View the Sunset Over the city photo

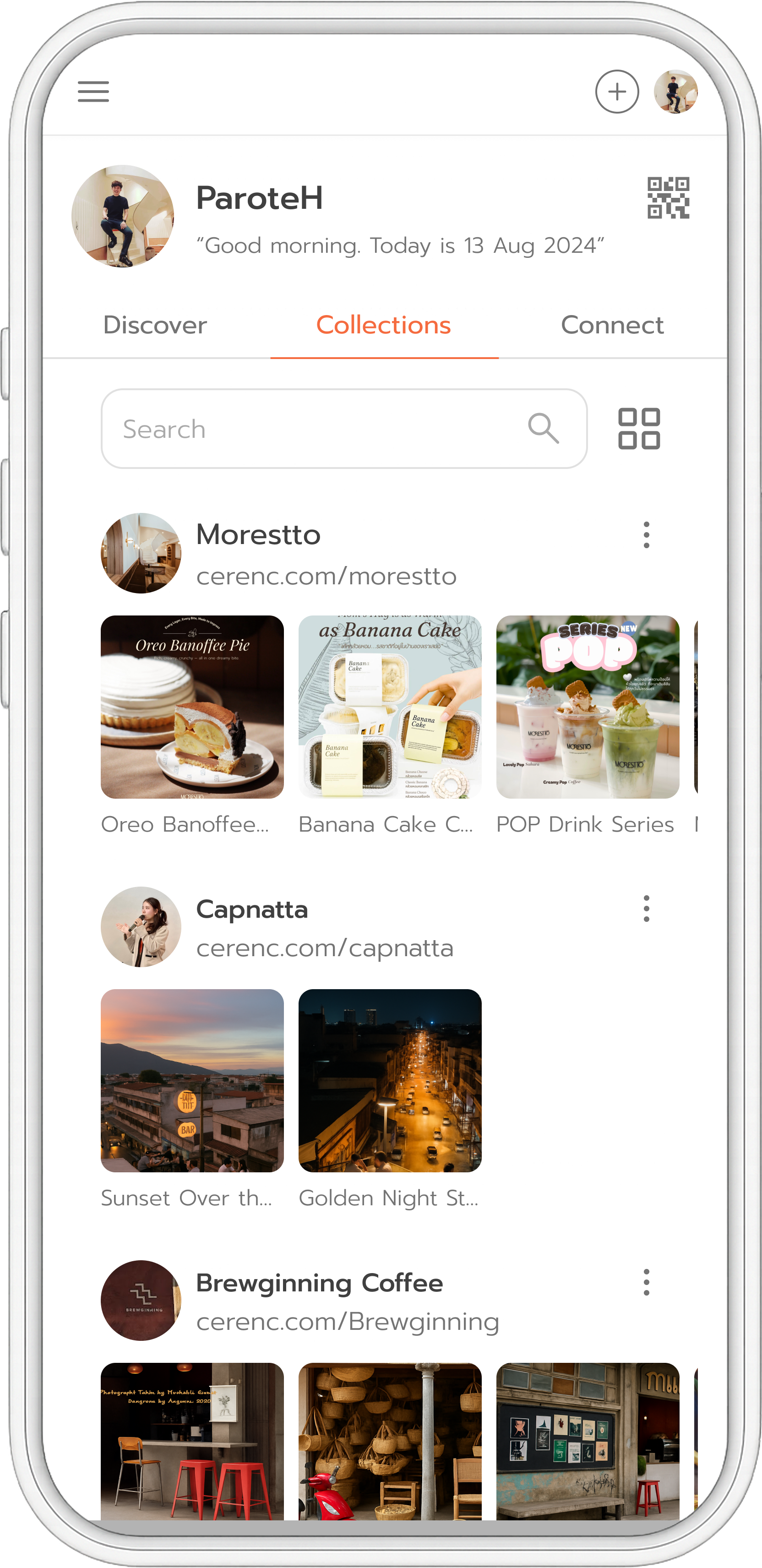(x=192, y=1080)
